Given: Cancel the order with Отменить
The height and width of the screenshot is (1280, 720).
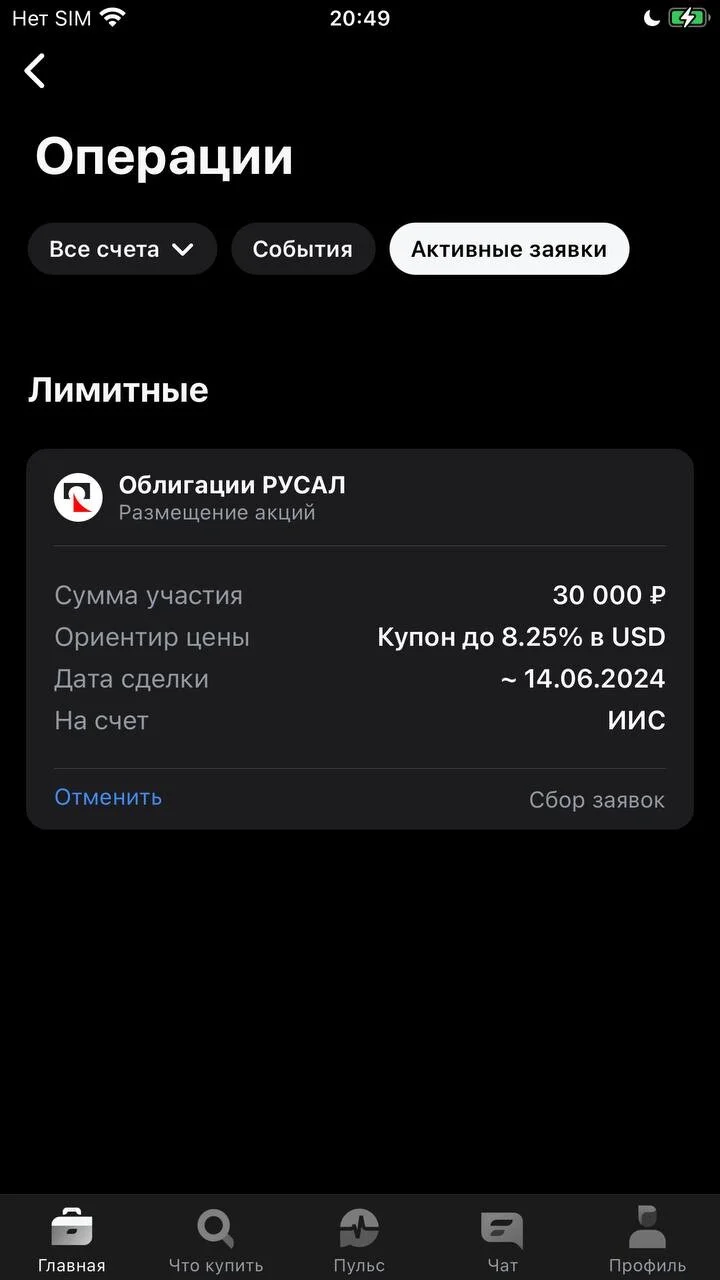Looking at the screenshot, I should point(108,797).
